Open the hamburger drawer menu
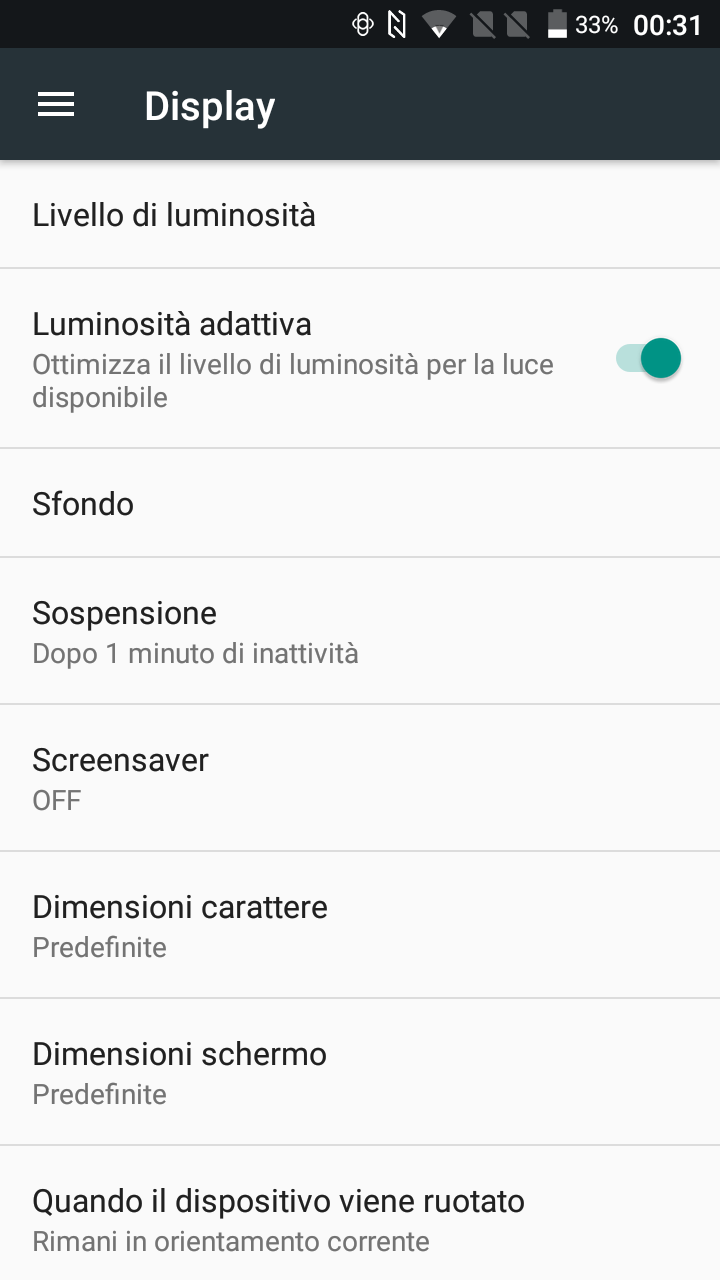Viewport: 720px width, 1280px height. tap(56, 105)
